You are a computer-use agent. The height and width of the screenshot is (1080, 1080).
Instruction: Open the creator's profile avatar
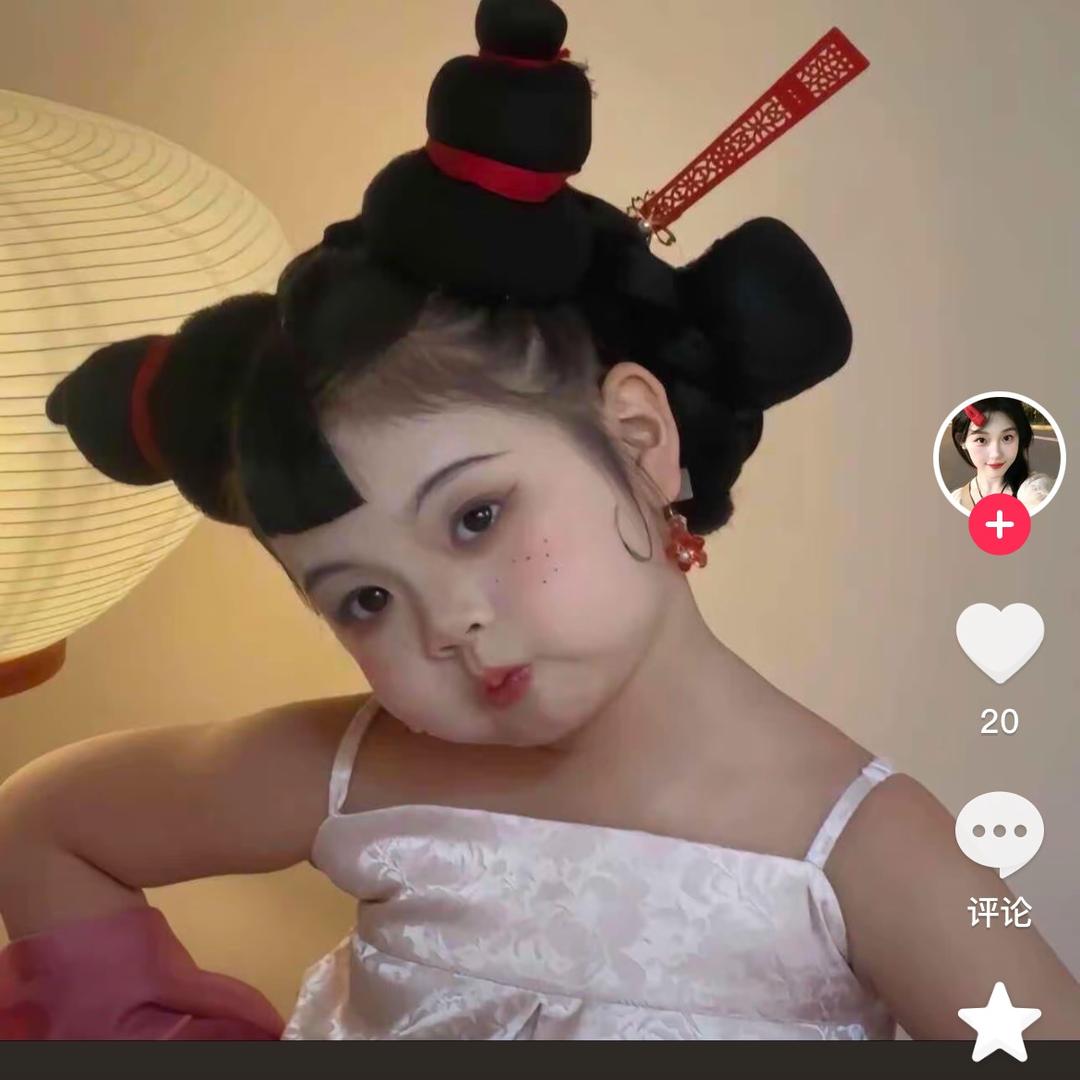pos(999,455)
